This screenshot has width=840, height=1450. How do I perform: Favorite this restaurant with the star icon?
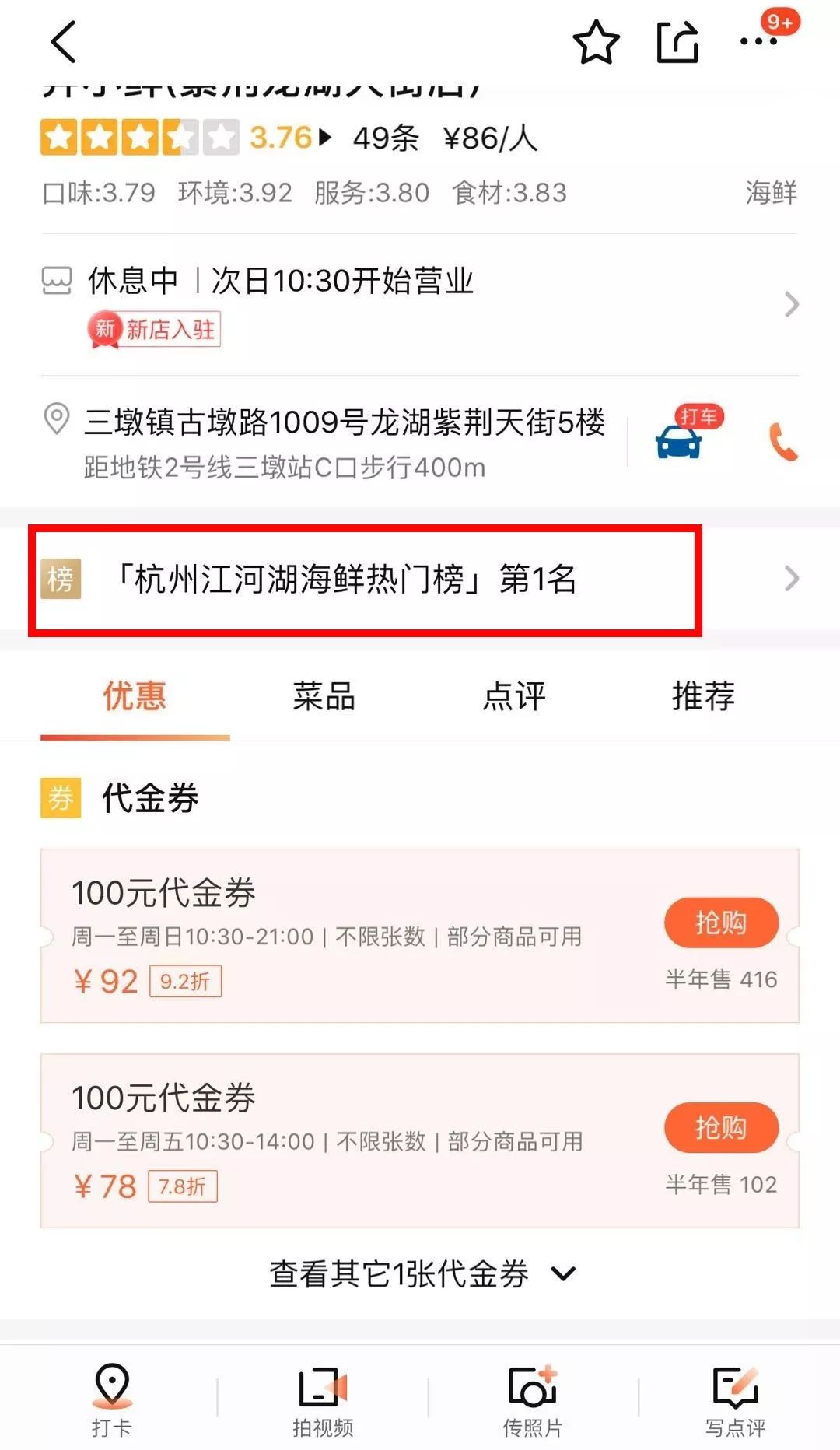pyautogui.click(x=596, y=42)
